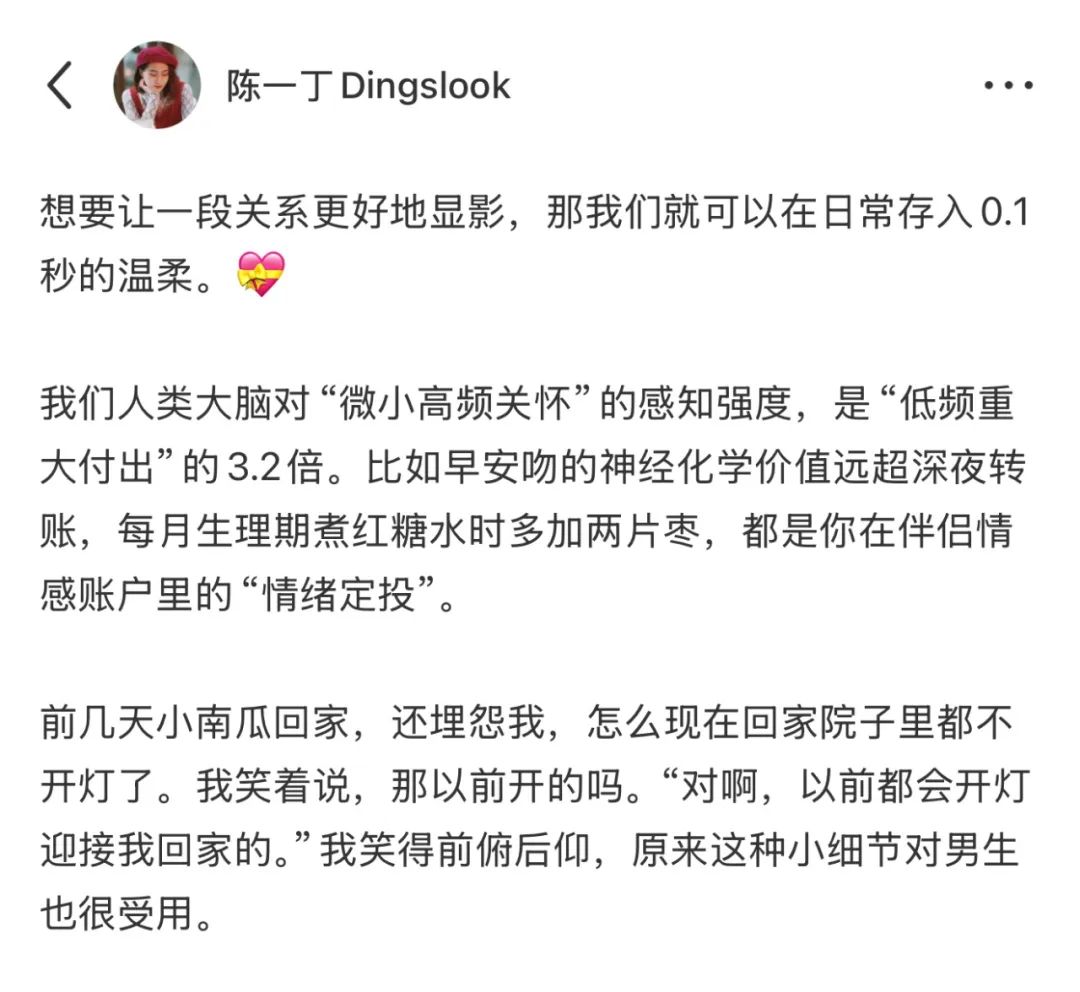Open the three-dot overflow menu
Screen dimensions: 1080x992
point(1008,86)
